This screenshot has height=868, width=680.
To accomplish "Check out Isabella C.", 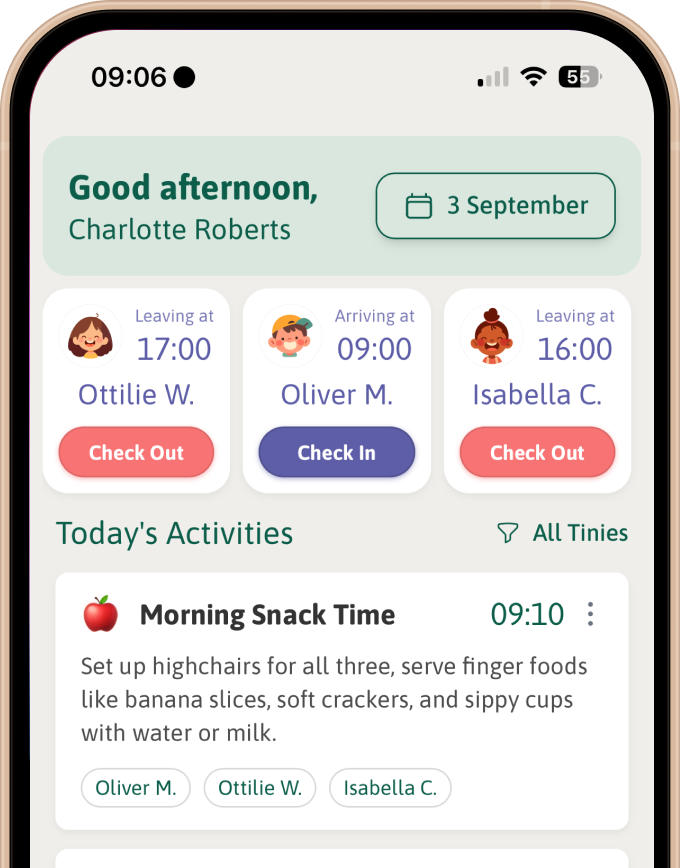I will point(537,452).
